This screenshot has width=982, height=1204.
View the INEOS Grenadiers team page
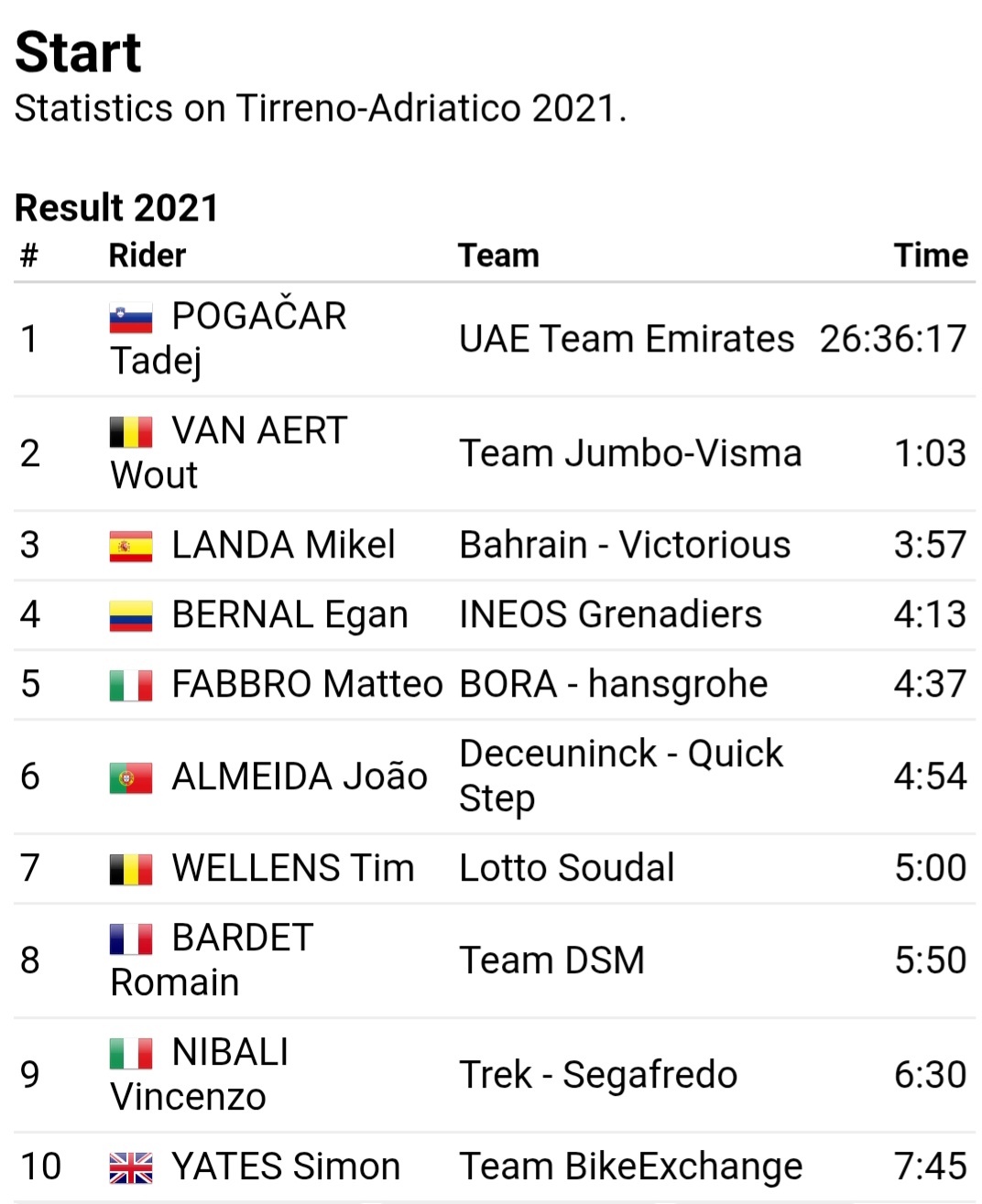click(x=610, y=614)
